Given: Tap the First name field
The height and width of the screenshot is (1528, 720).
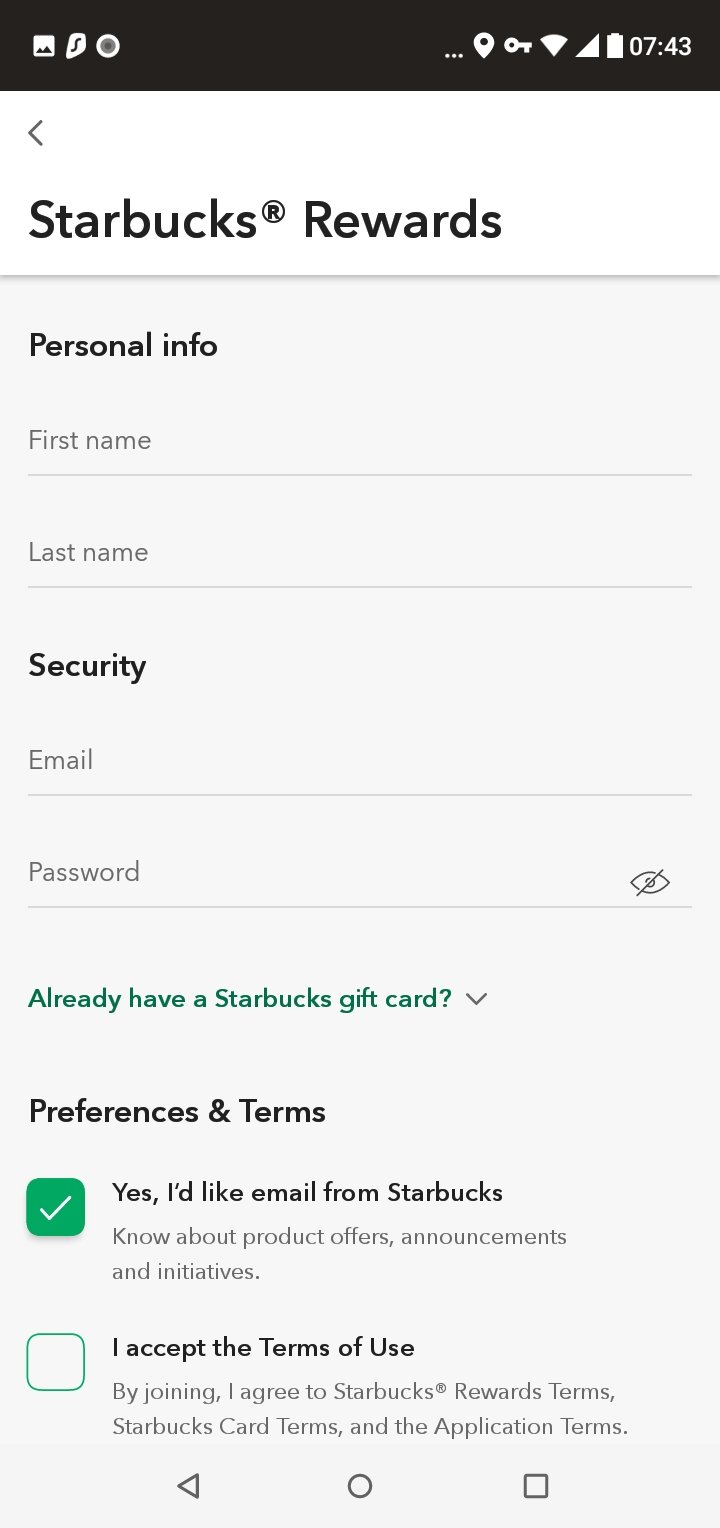Looking at the screenshot, I should [x=360, y=442].
